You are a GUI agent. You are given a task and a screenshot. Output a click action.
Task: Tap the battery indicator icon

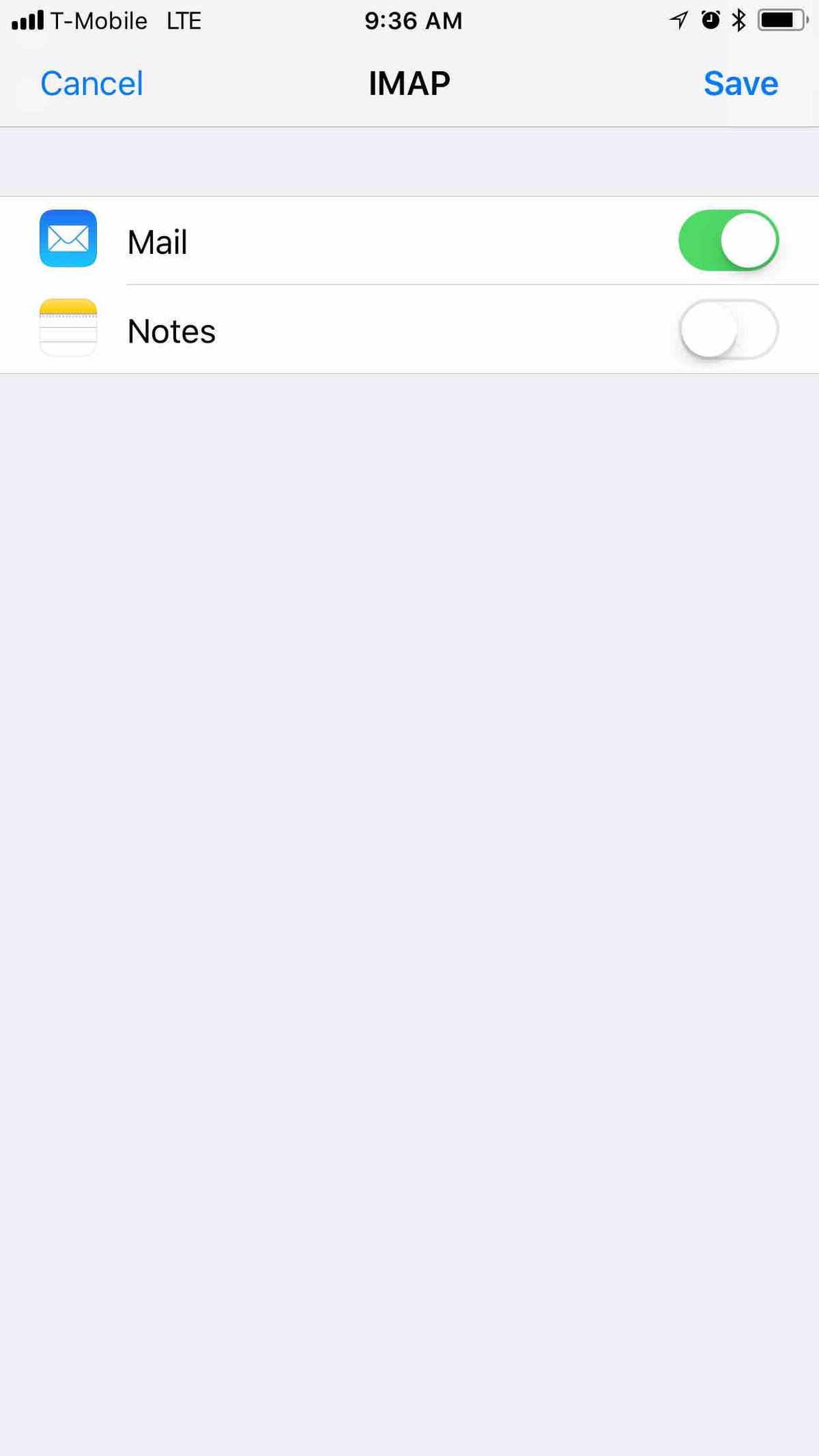tap(781, 20)
